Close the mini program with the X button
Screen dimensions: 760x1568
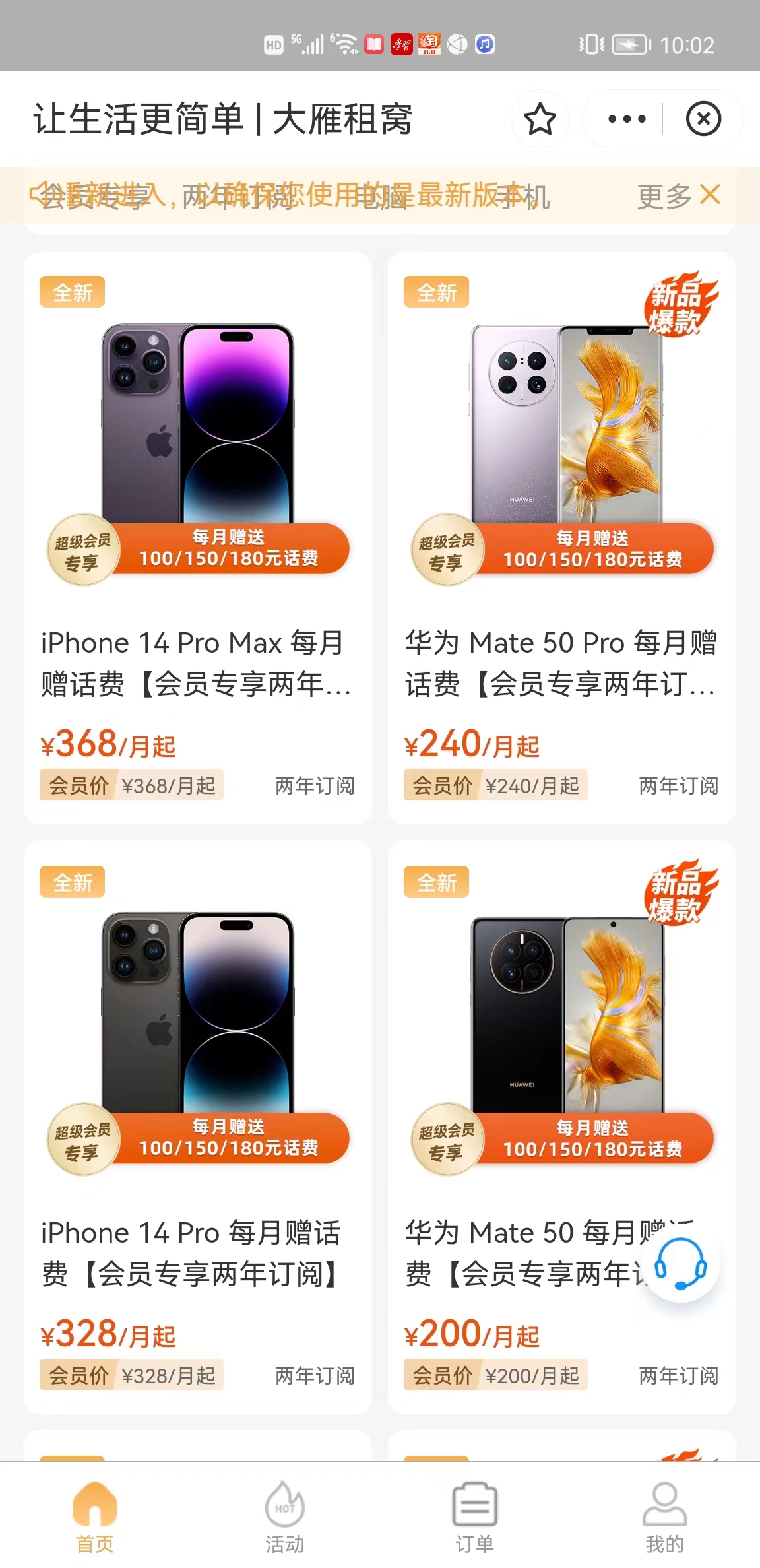(x=703, y=119)
